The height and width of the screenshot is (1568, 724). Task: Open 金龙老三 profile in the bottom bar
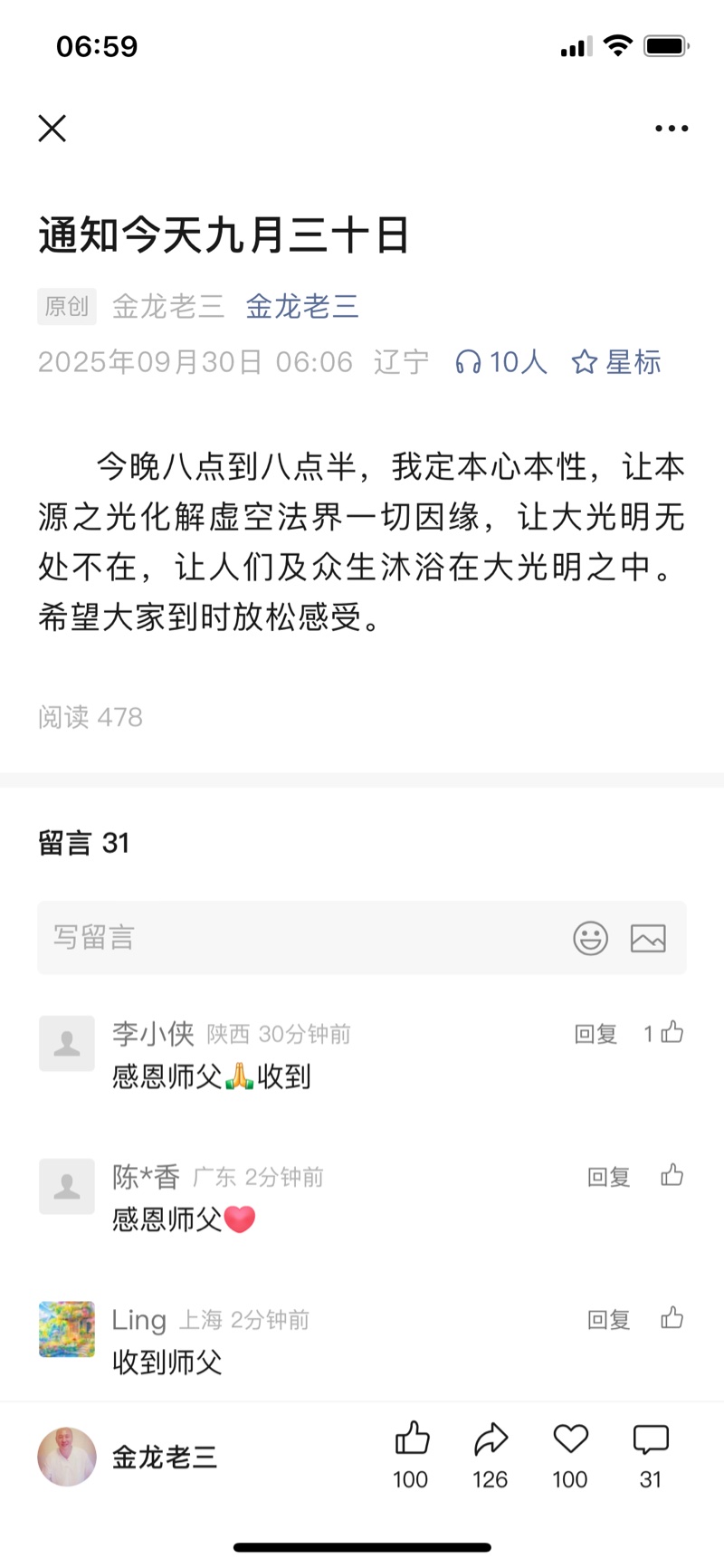pos(127,1457)
